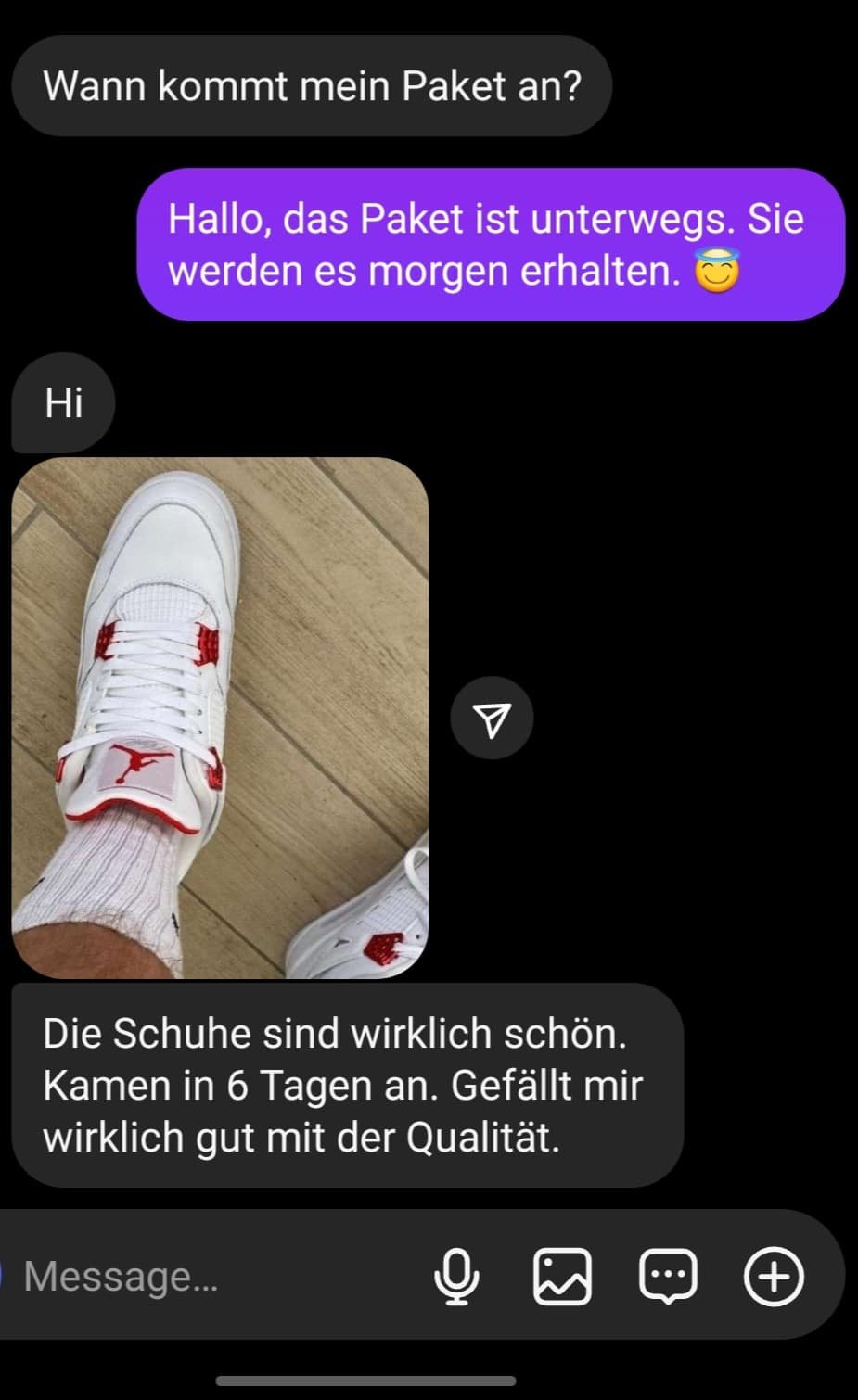
Task: Open the sticker and GIF picker
Action: tap(668, 1277)
